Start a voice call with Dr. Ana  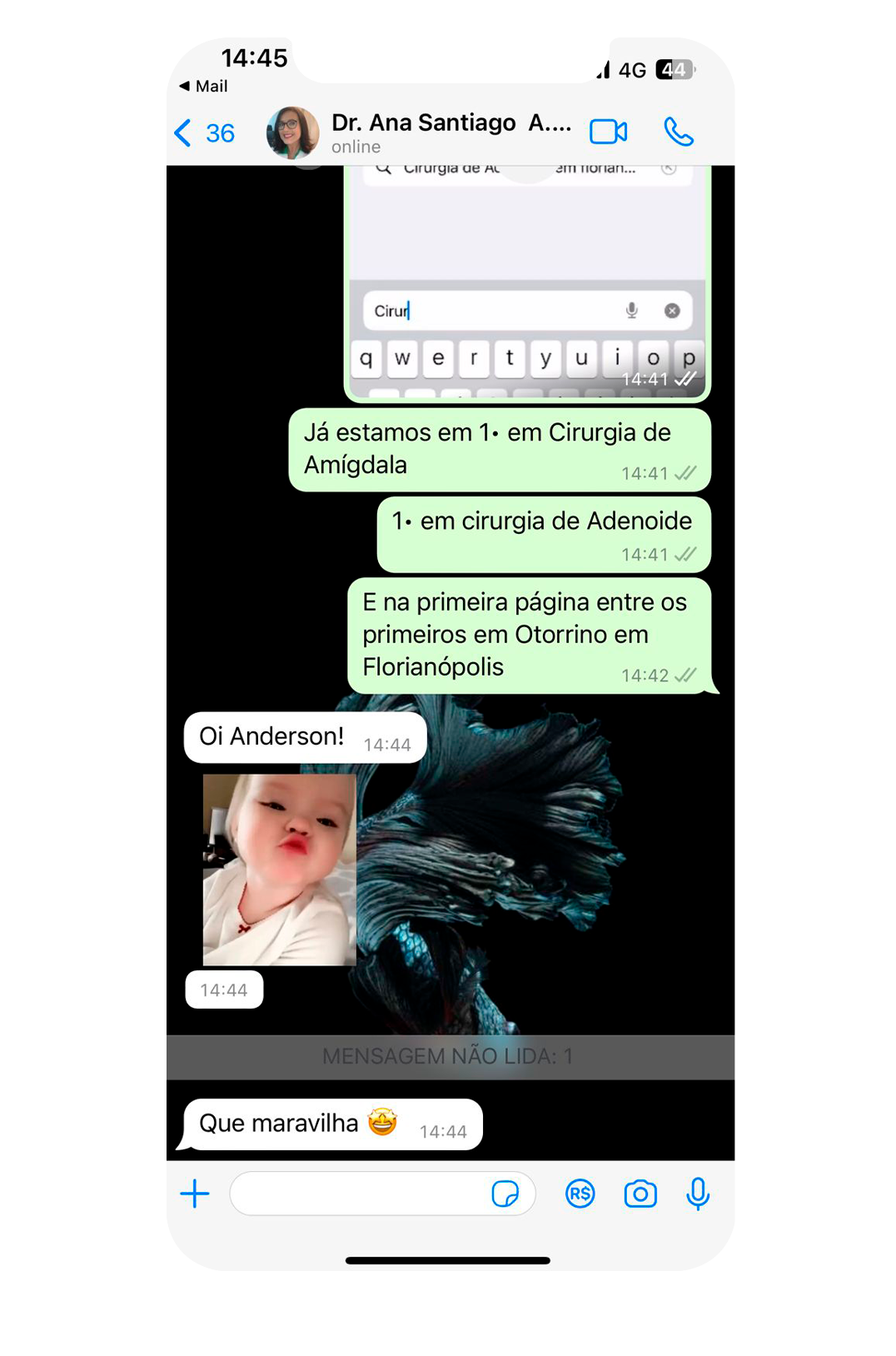678,132
